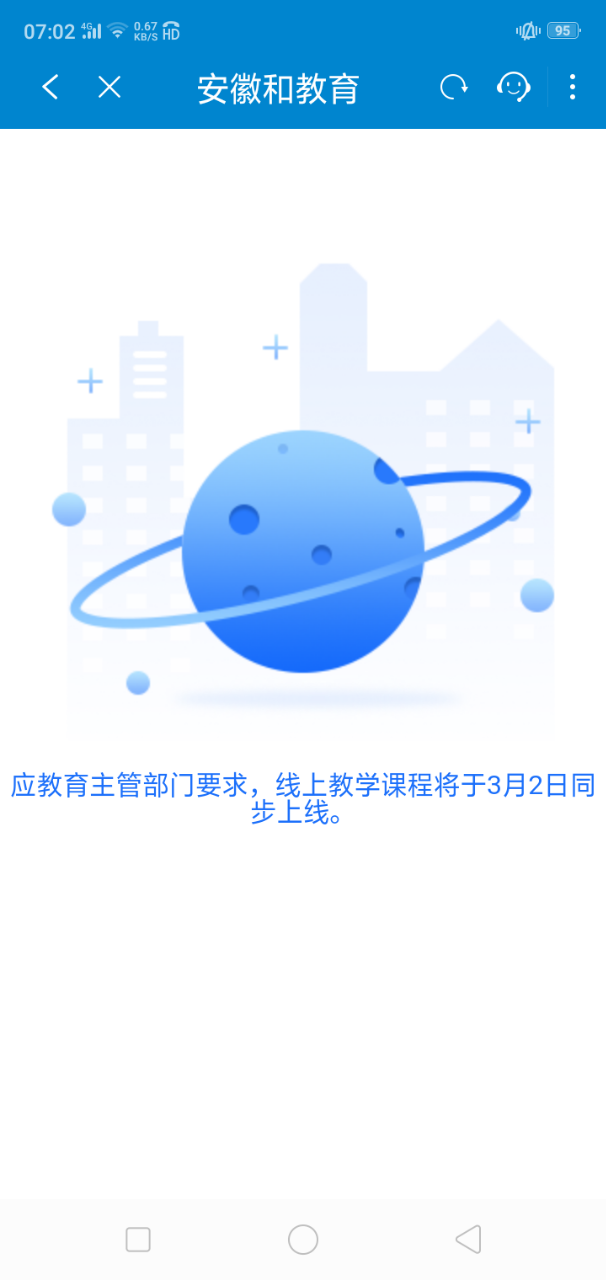The width and height of the screenshot is (606, 1280).
Task: Open recent apps from navigation bar
Action: 138,1239
